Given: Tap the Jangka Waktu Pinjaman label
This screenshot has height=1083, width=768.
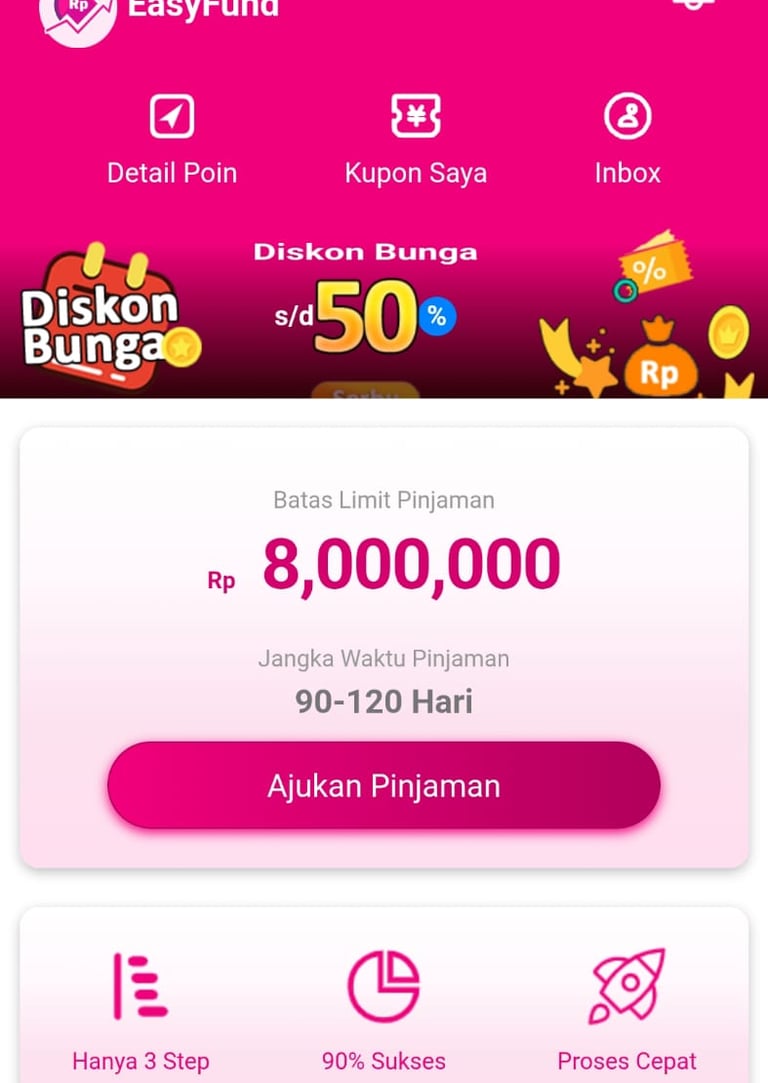Looking at the screenshot, I should point(383,658).
